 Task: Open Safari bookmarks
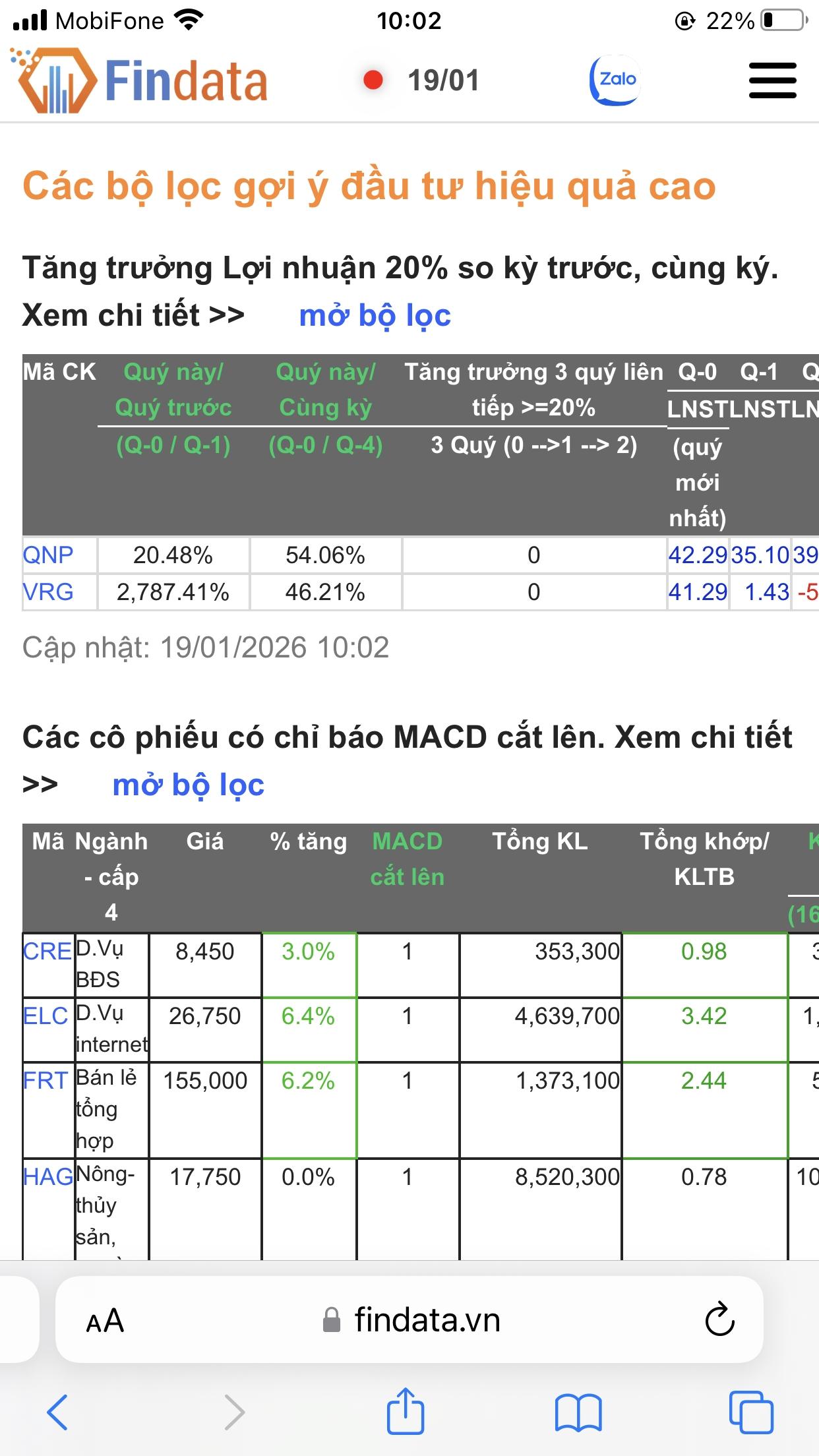[x=578, y=1412]
